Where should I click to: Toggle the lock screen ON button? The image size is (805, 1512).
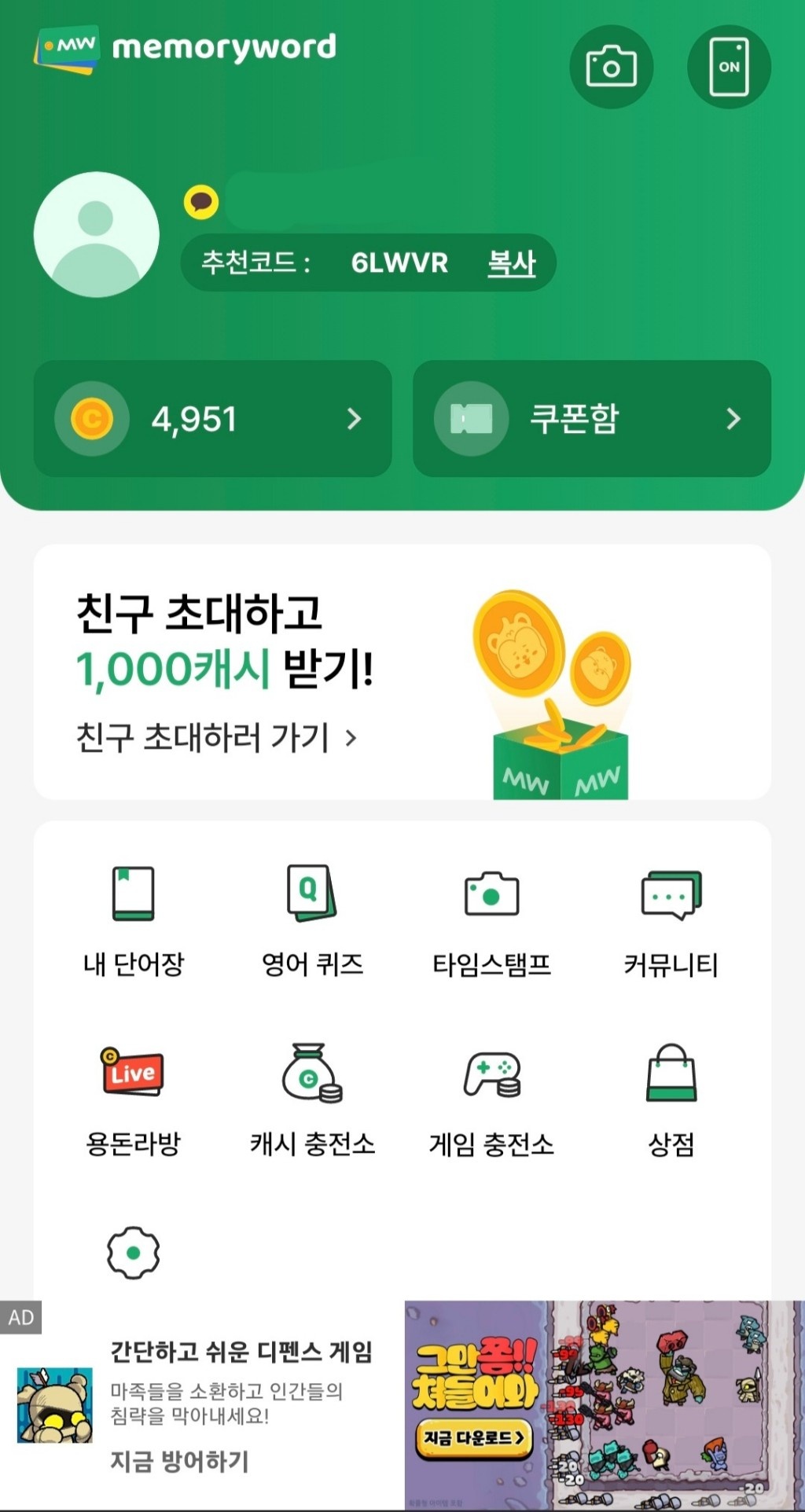729,67
